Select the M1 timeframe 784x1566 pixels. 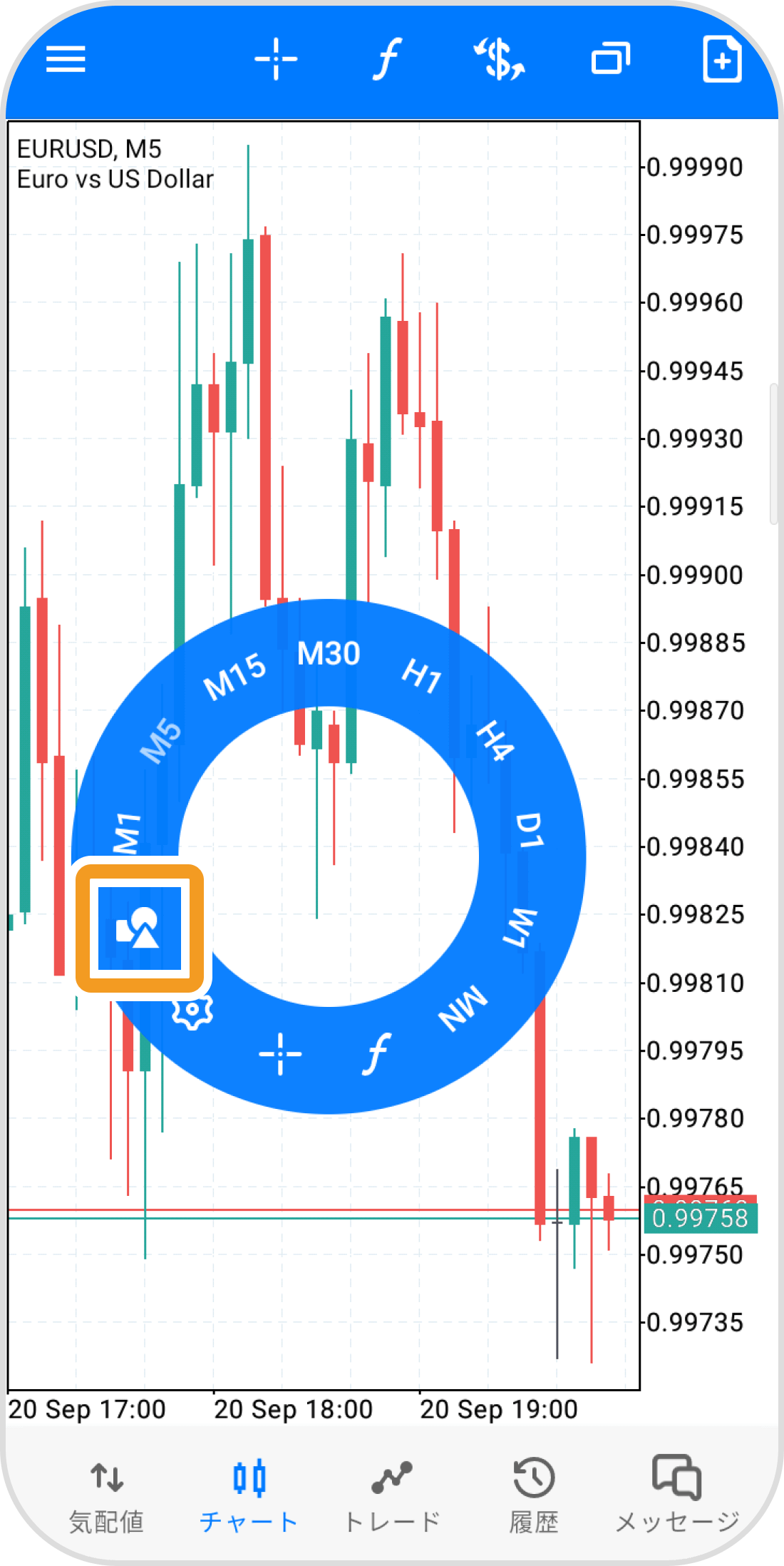(x=128, y=832)
